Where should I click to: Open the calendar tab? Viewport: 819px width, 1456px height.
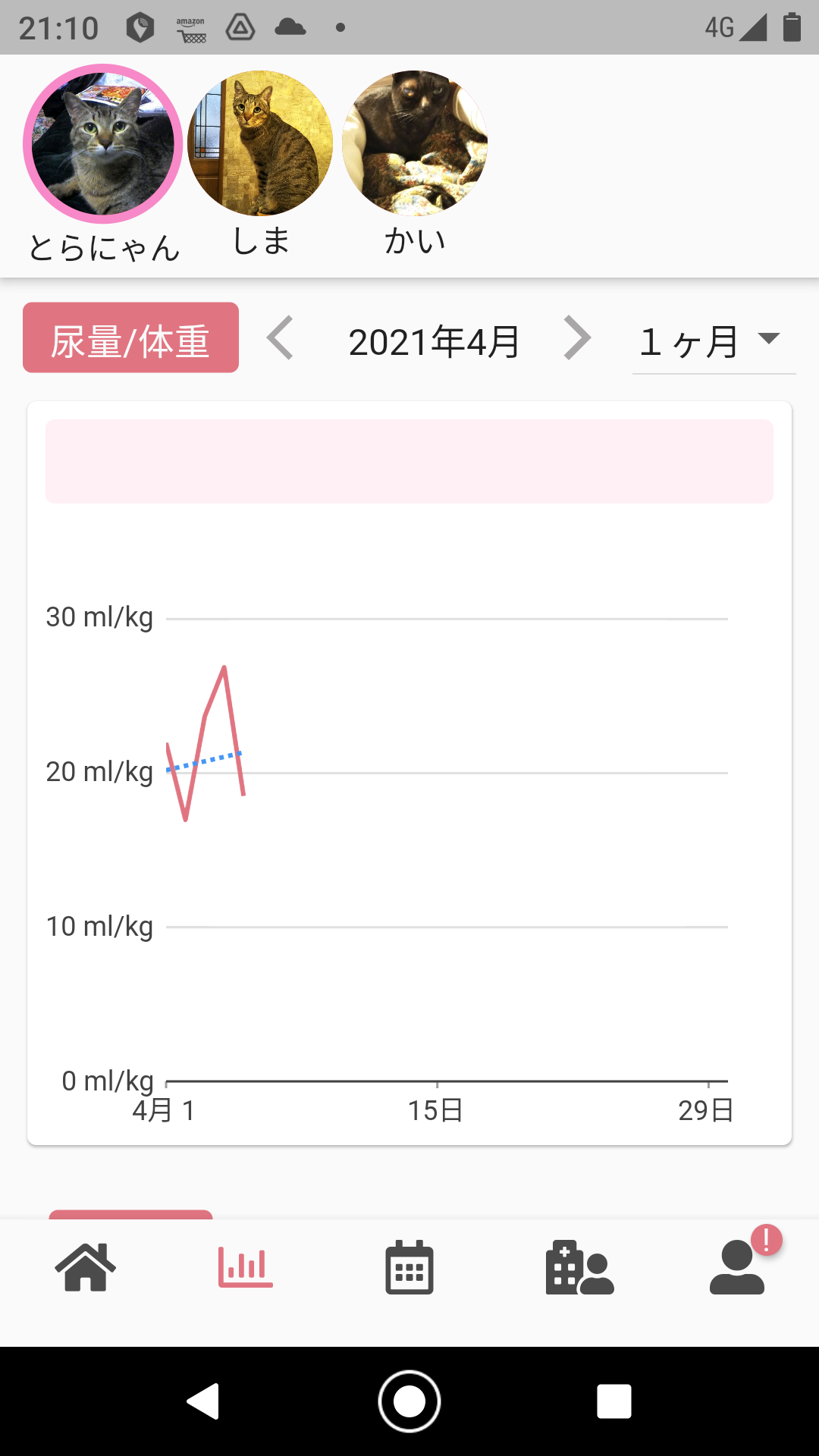point(409,1267)
